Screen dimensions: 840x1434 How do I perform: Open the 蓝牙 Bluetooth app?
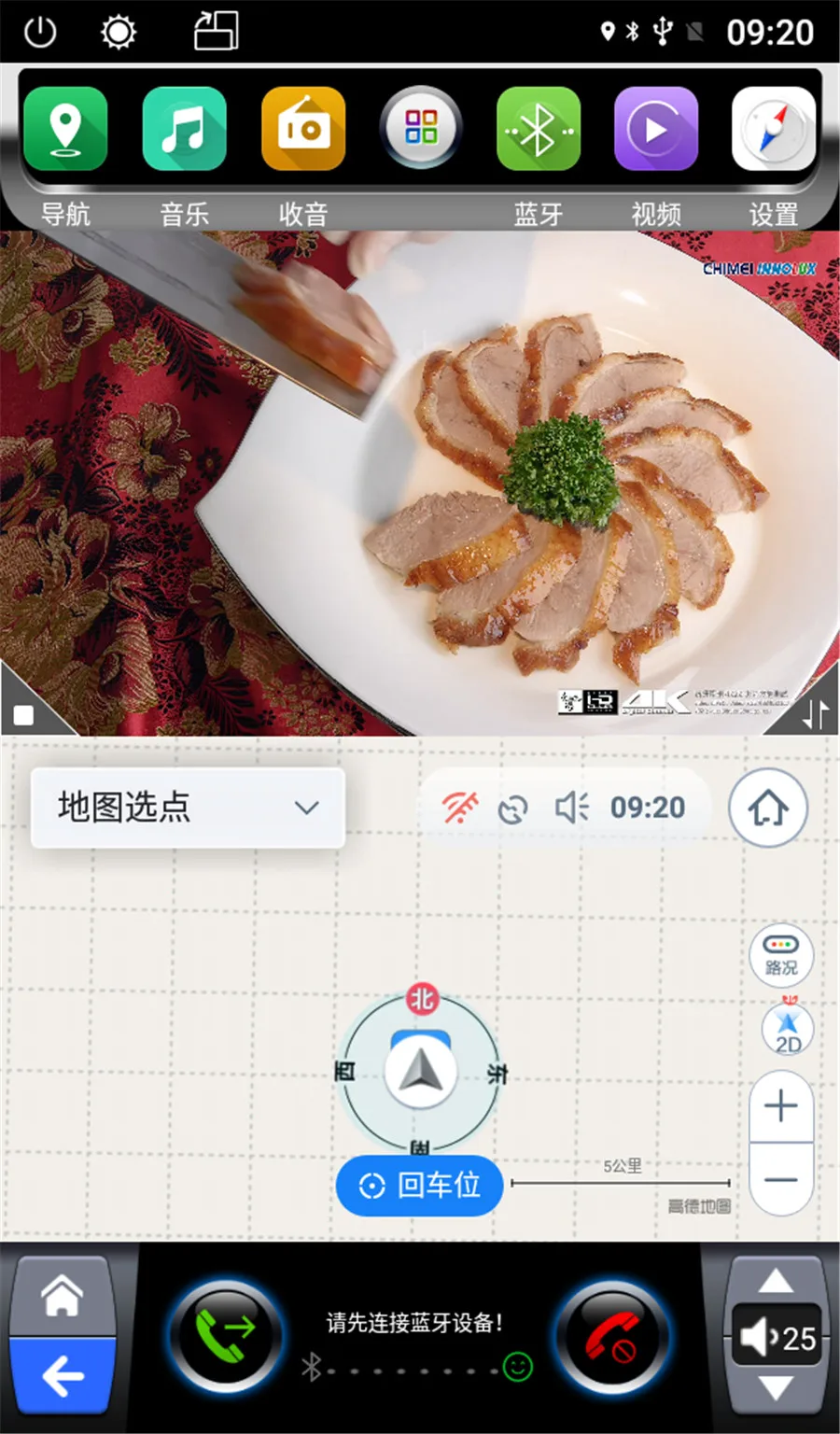(539, 130)
